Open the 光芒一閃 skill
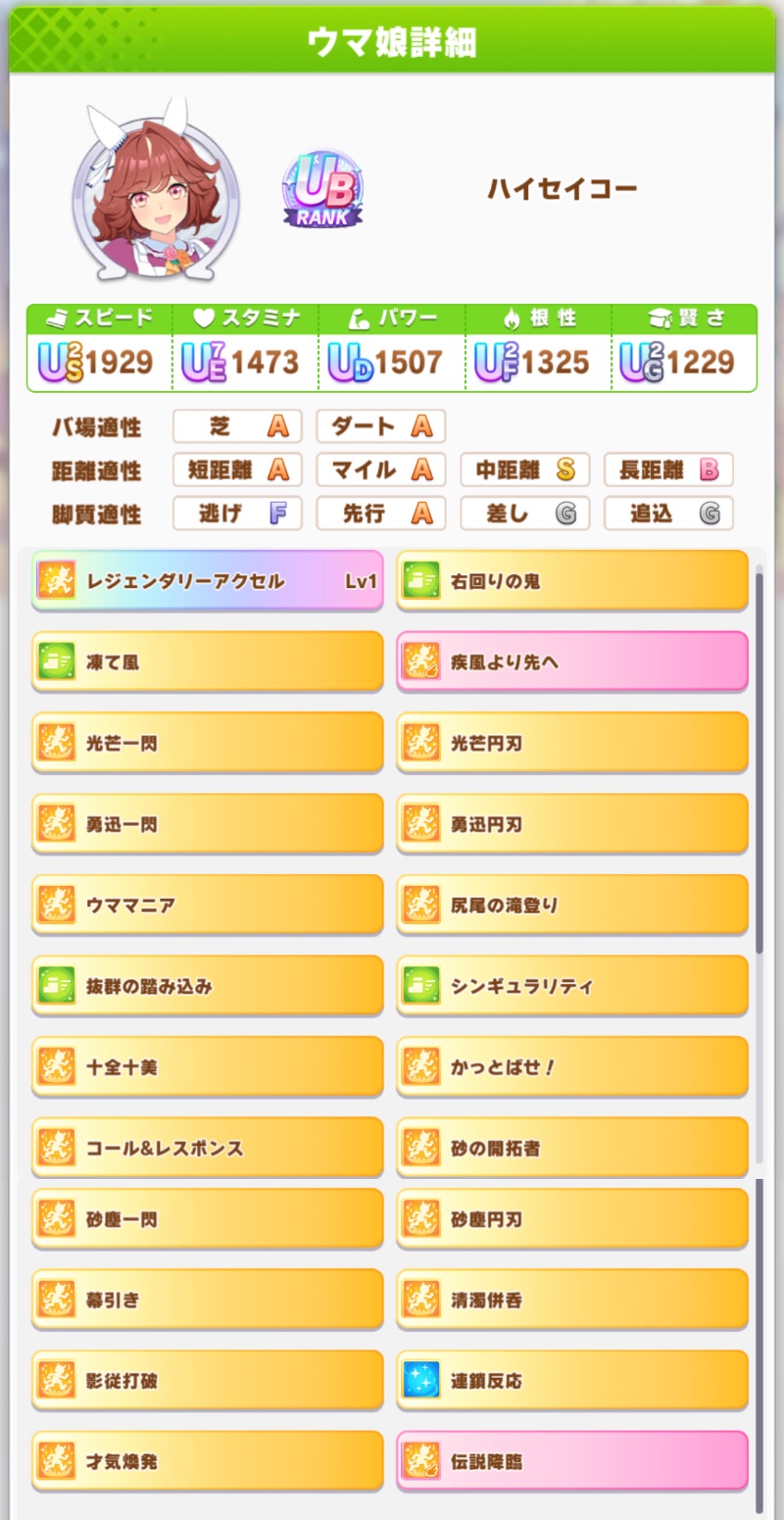The image size is (784, 1520). tap(207, 744)
